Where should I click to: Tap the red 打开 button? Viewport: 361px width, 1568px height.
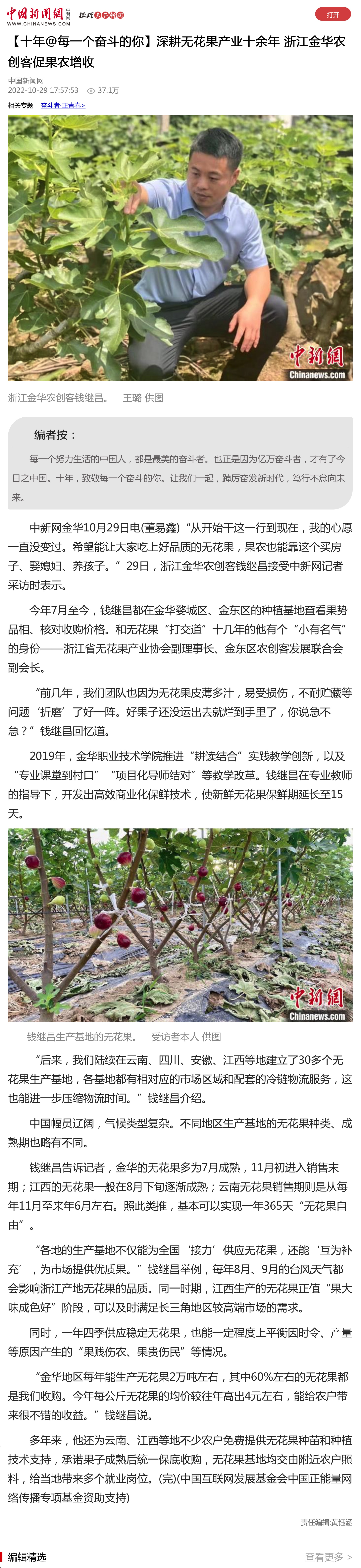pos(332,15)
